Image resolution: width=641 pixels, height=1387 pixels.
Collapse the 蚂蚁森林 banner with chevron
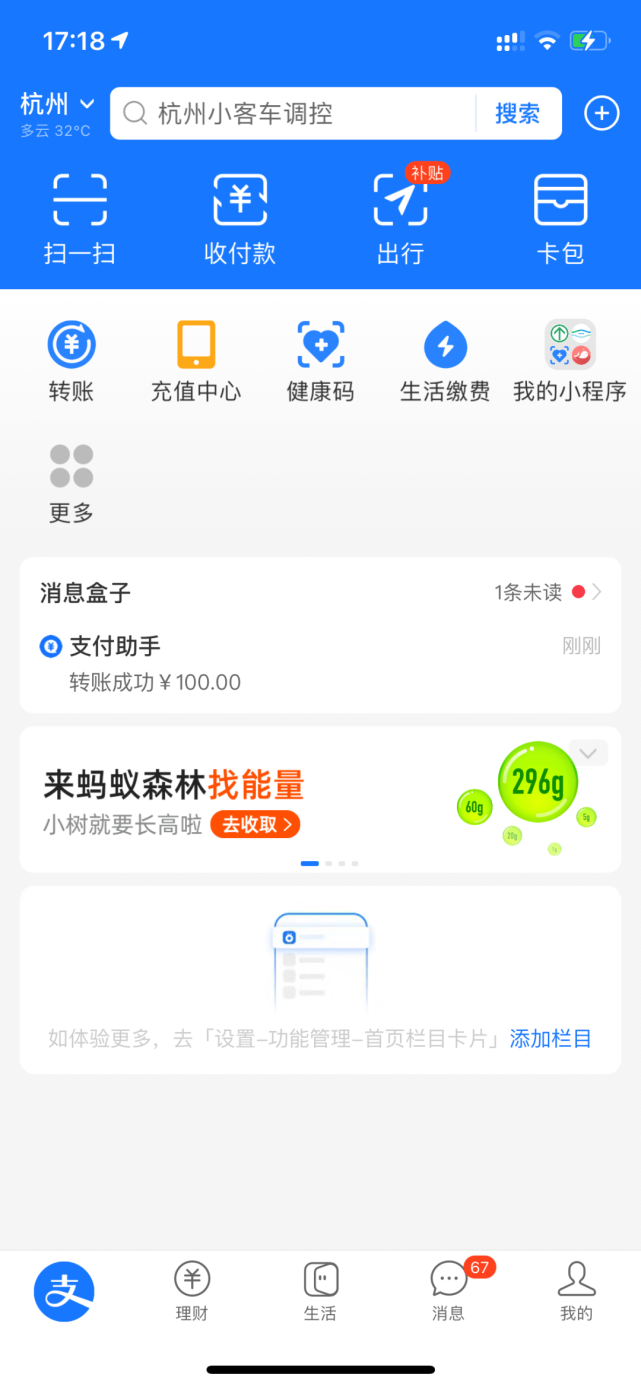point(588,753)
